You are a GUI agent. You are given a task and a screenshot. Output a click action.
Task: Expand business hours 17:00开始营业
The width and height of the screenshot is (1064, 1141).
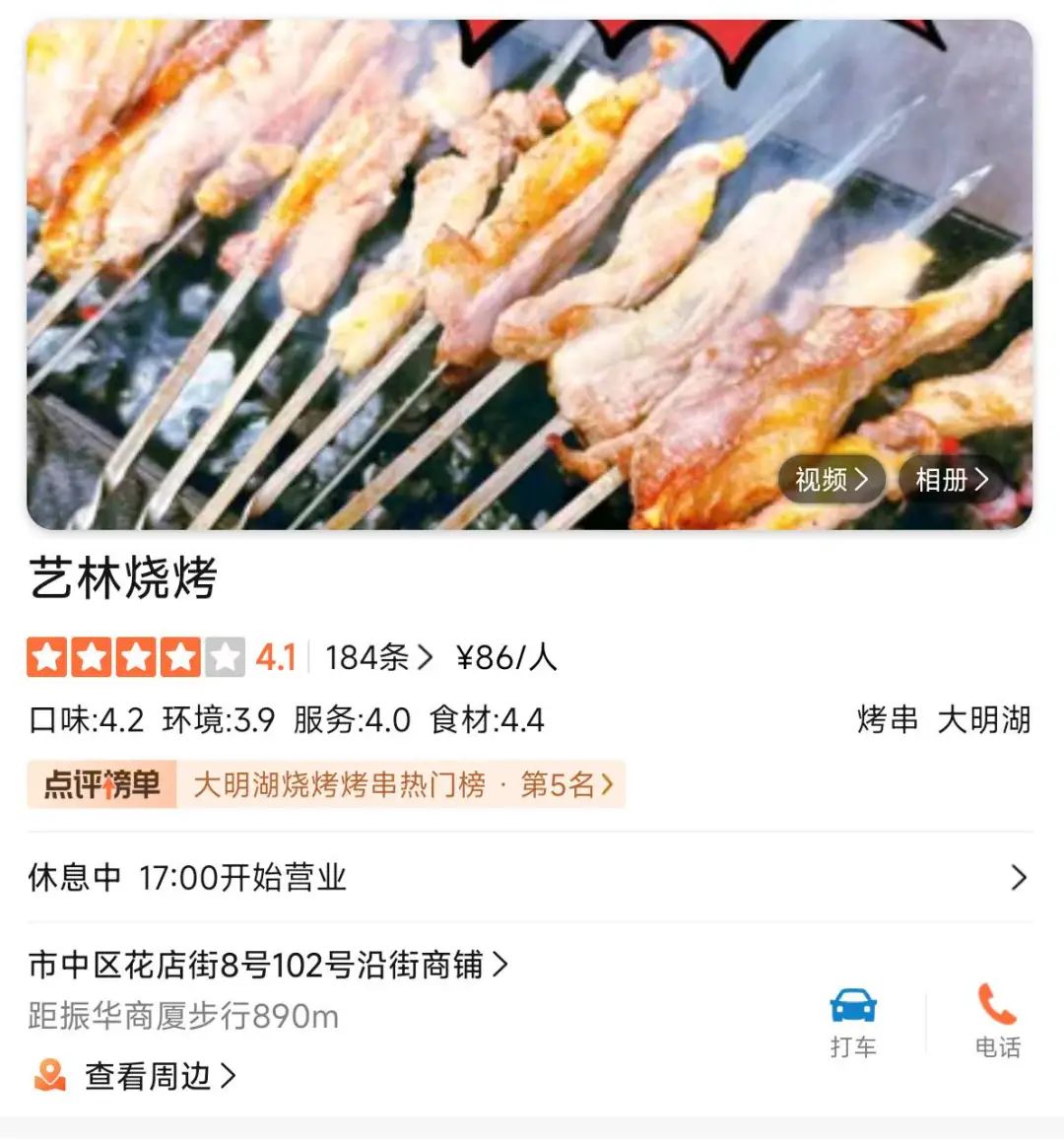(530, 877)
